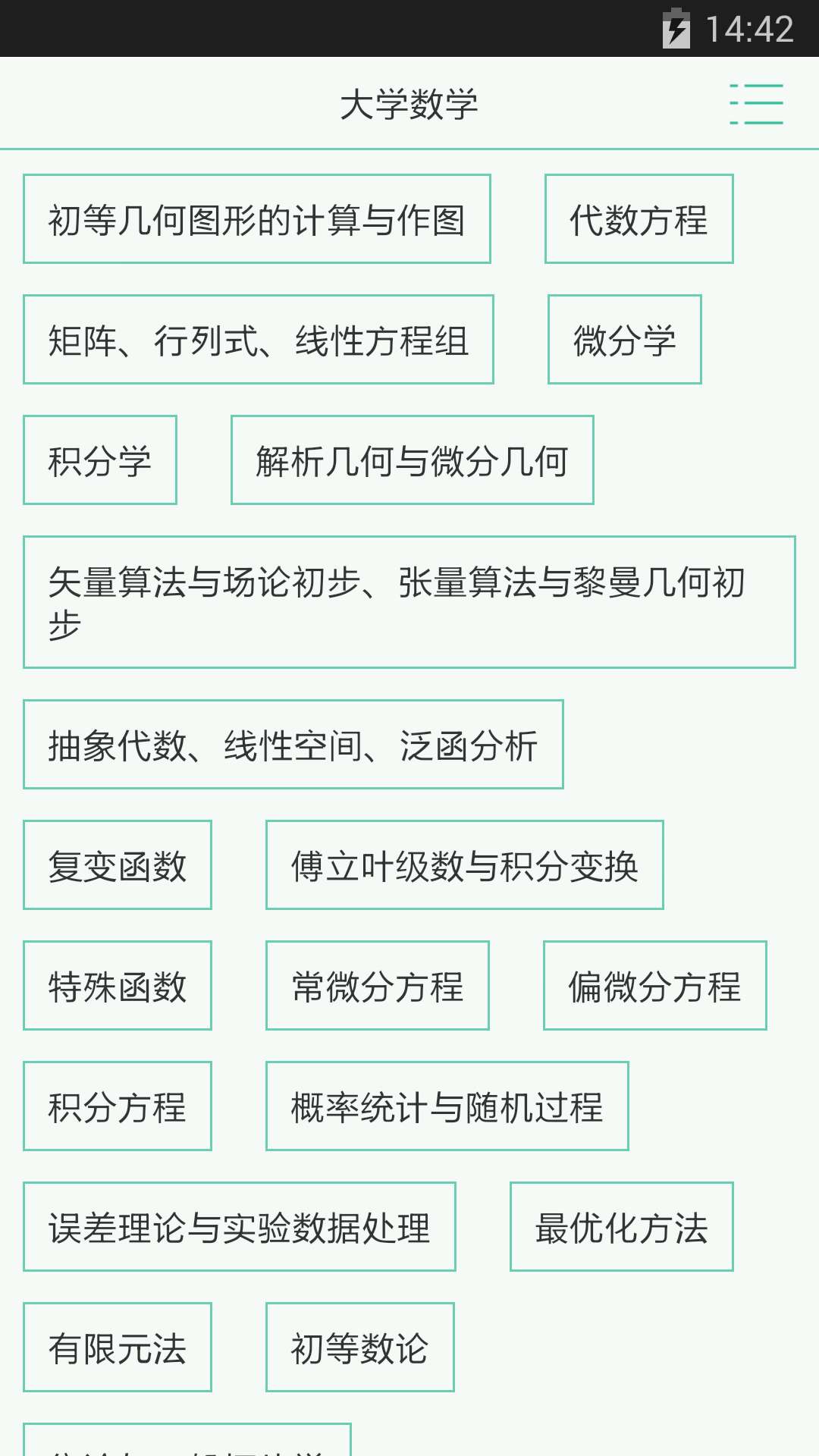Select 误差理论与实验数据处理

coord(239,1227)
